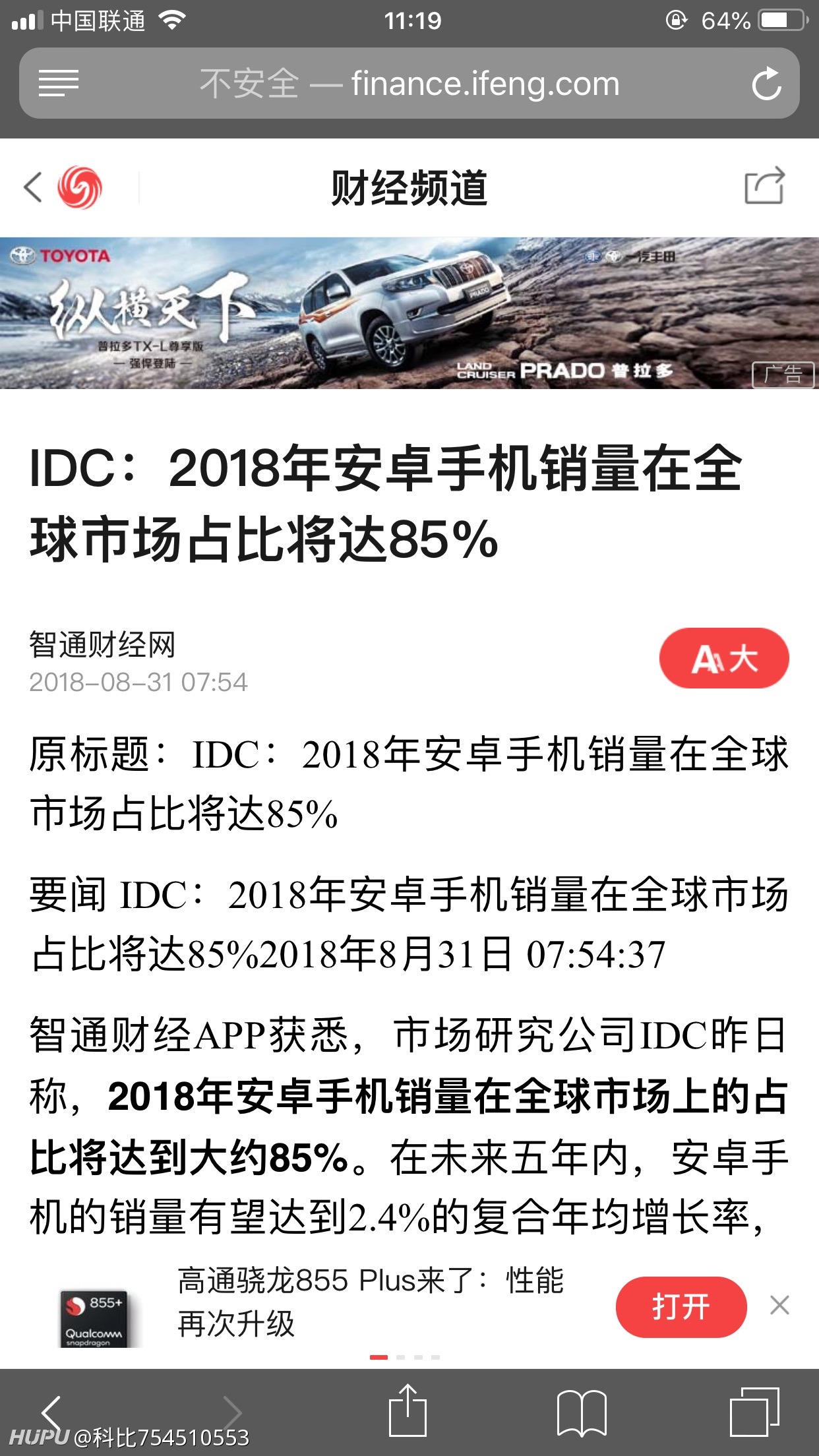Go back in Safari's bottom toolbar
Viewport: 819px width, 1456px height.
51,1412
